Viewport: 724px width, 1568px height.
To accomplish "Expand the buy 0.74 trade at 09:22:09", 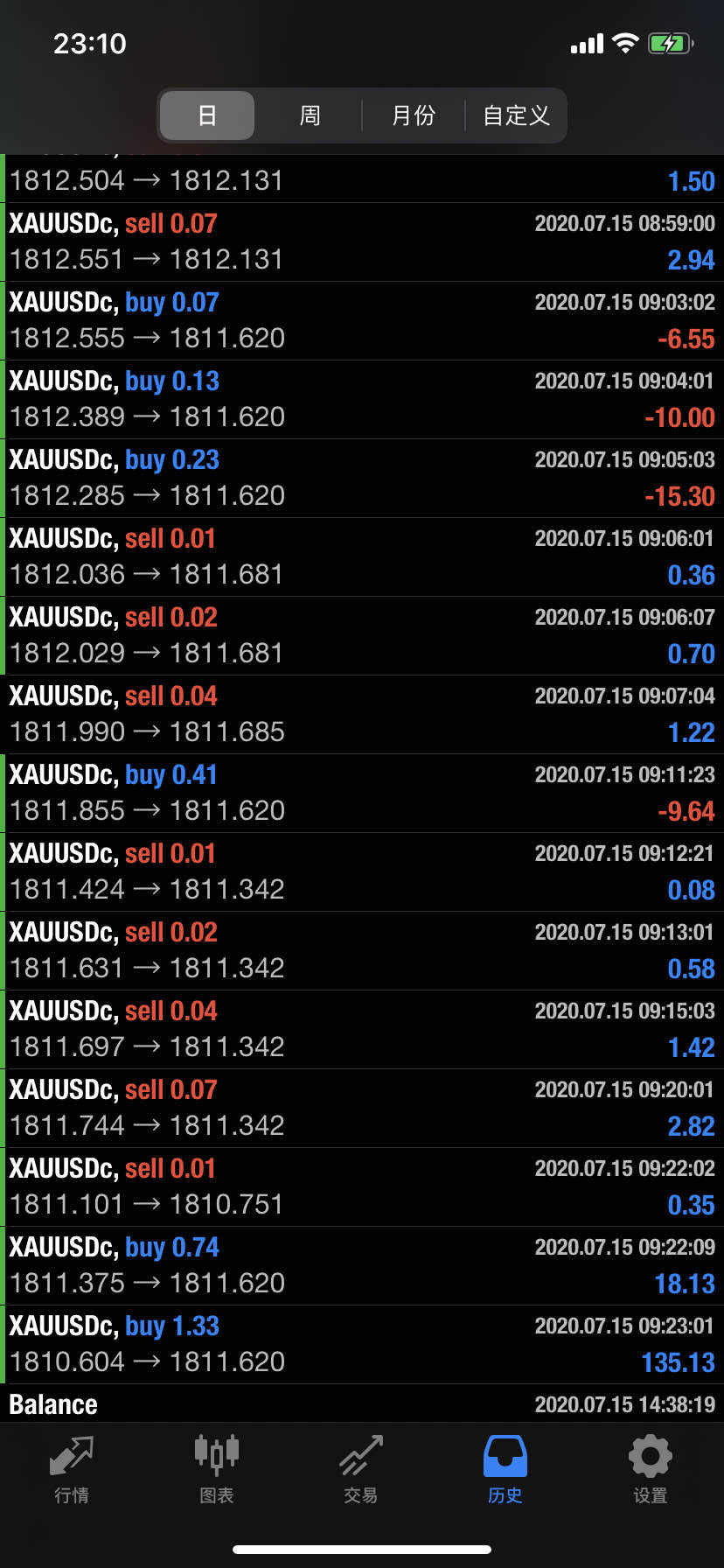I will [x=362, y=1265].
